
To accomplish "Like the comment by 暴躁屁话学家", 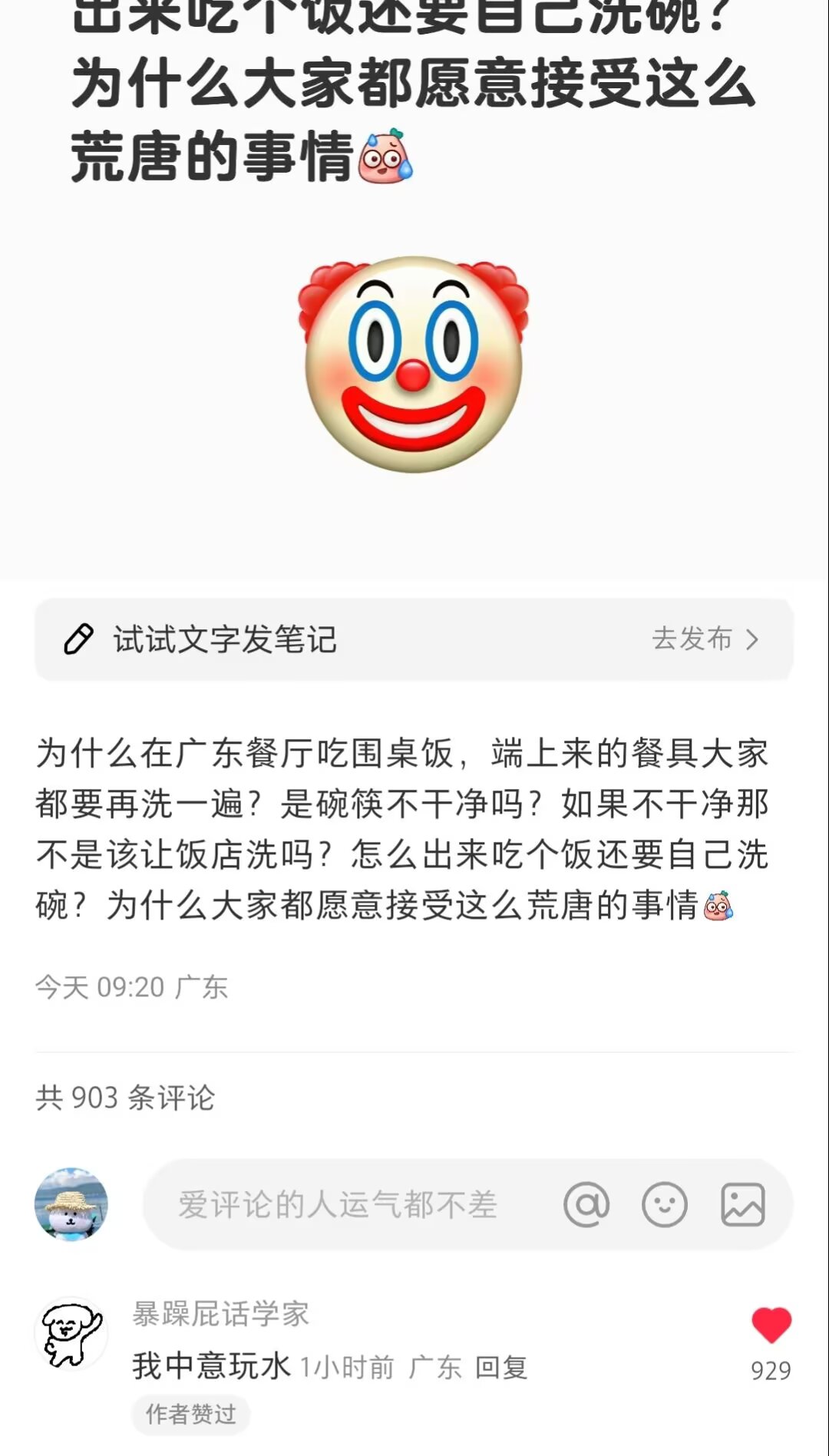I will click(x=771, y=1326).
